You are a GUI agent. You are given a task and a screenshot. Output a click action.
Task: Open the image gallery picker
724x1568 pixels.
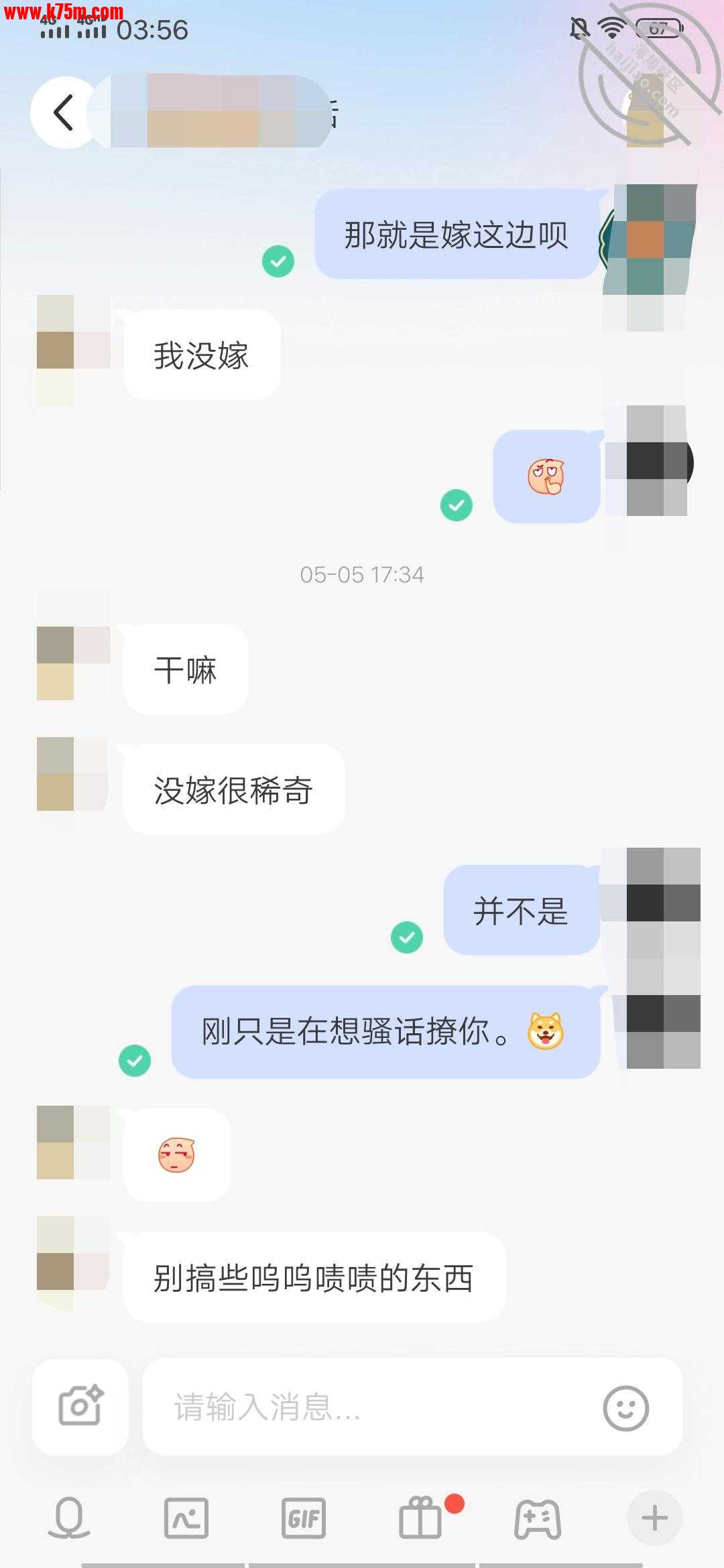186,1518
